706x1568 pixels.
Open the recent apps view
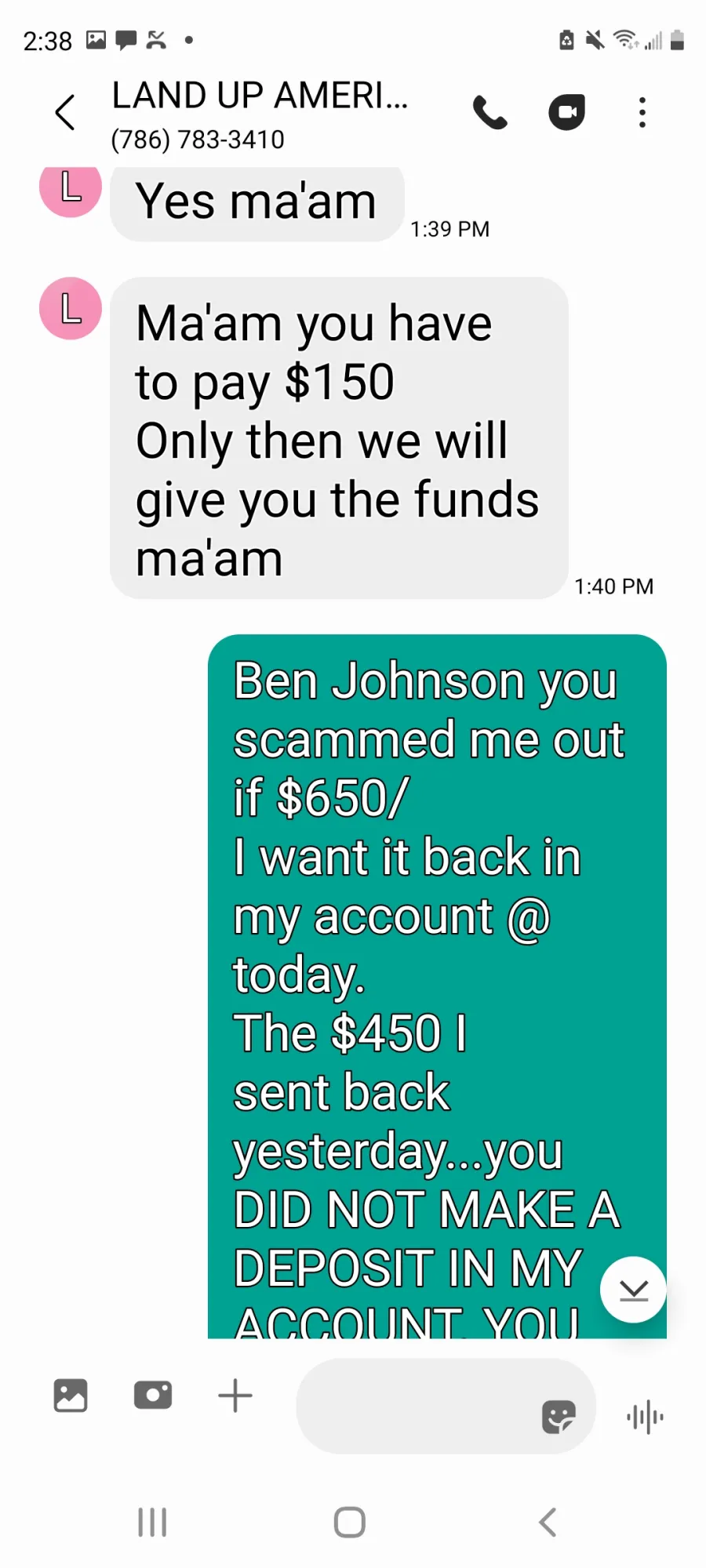[152, 1523]
